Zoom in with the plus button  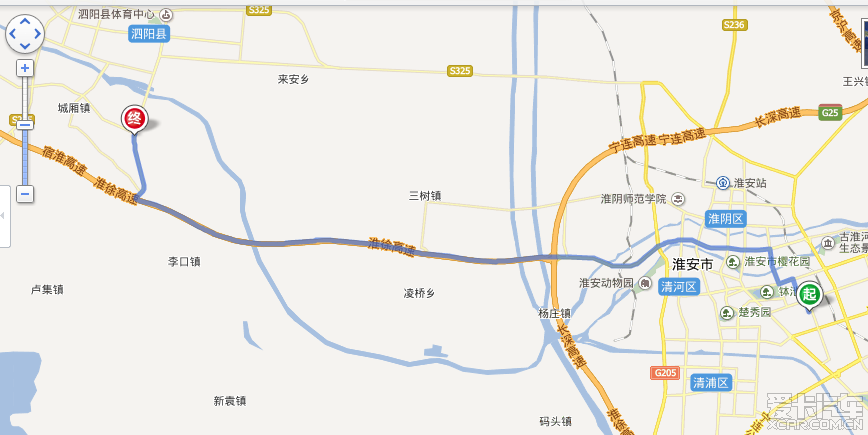[25, 68]
